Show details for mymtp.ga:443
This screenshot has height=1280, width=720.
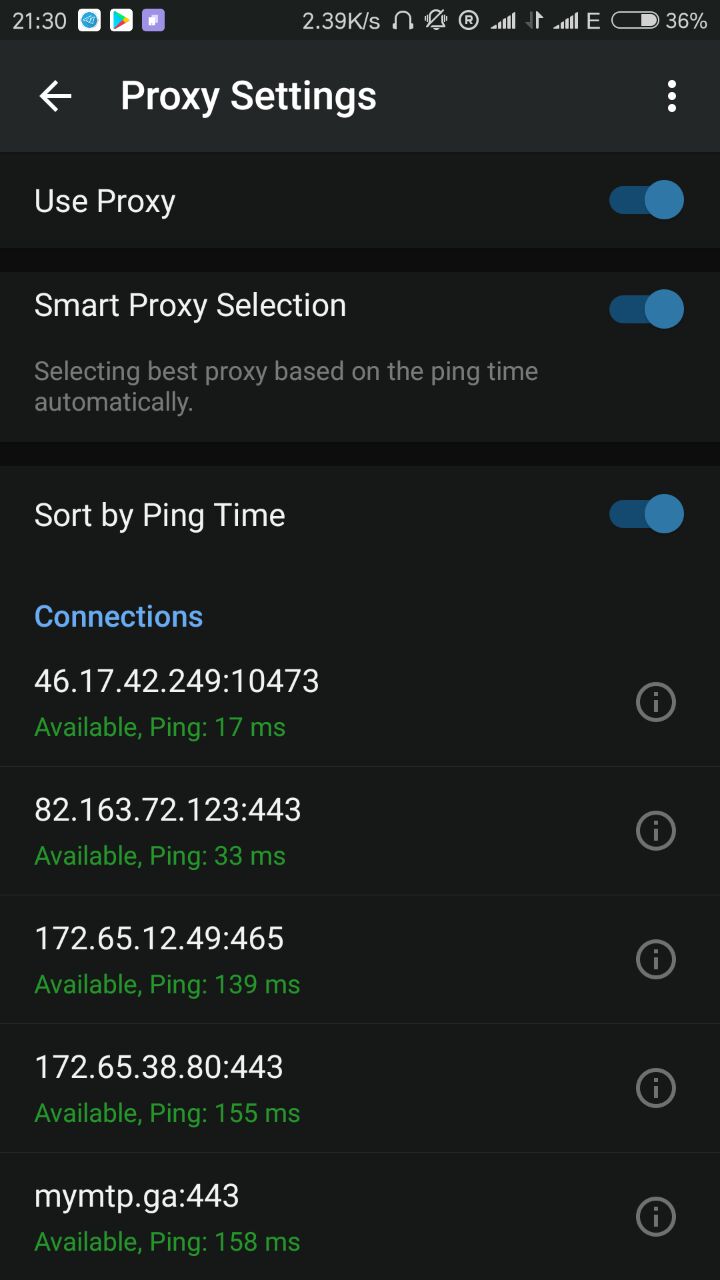(656, 1217)
